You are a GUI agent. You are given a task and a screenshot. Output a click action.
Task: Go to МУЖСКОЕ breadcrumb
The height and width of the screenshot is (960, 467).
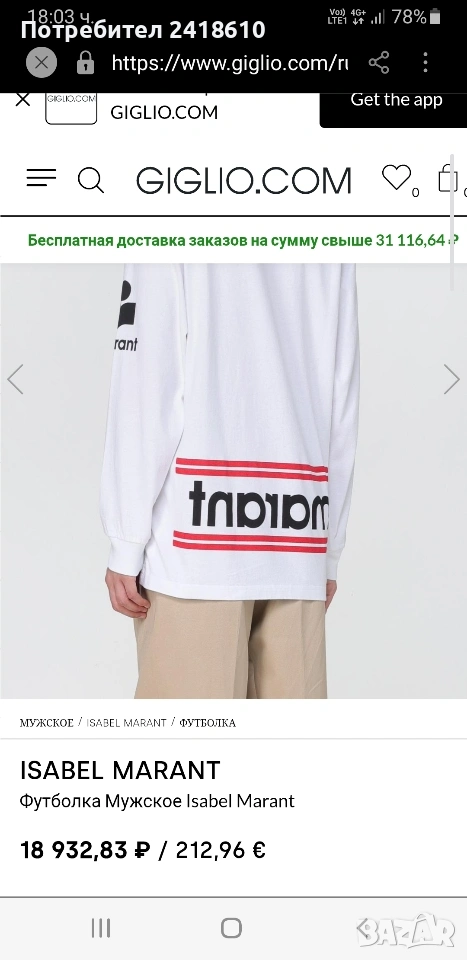[47, 722]
